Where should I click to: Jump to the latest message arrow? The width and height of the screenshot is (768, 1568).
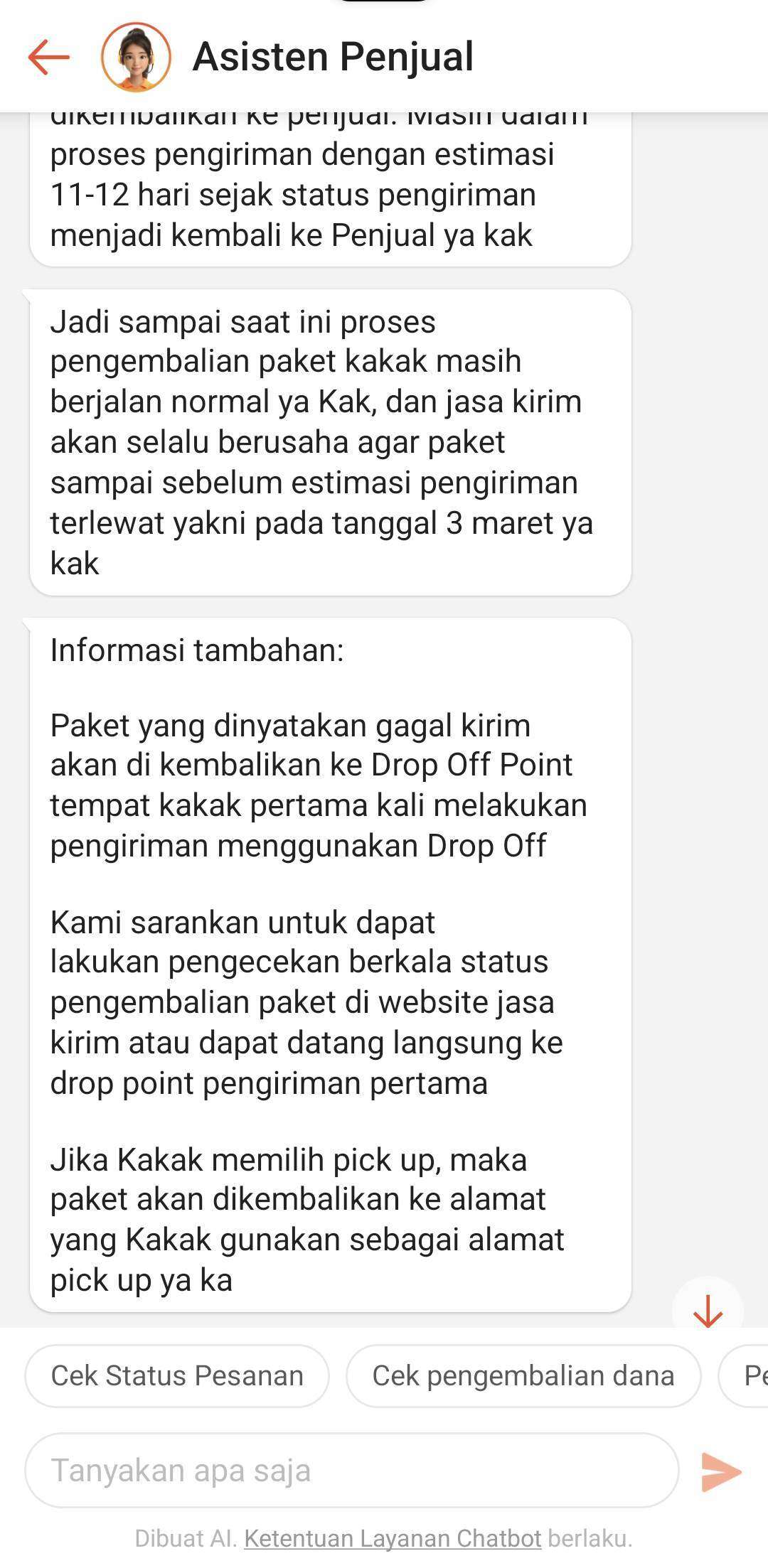pyautogui.click(x=708, y=1311)
